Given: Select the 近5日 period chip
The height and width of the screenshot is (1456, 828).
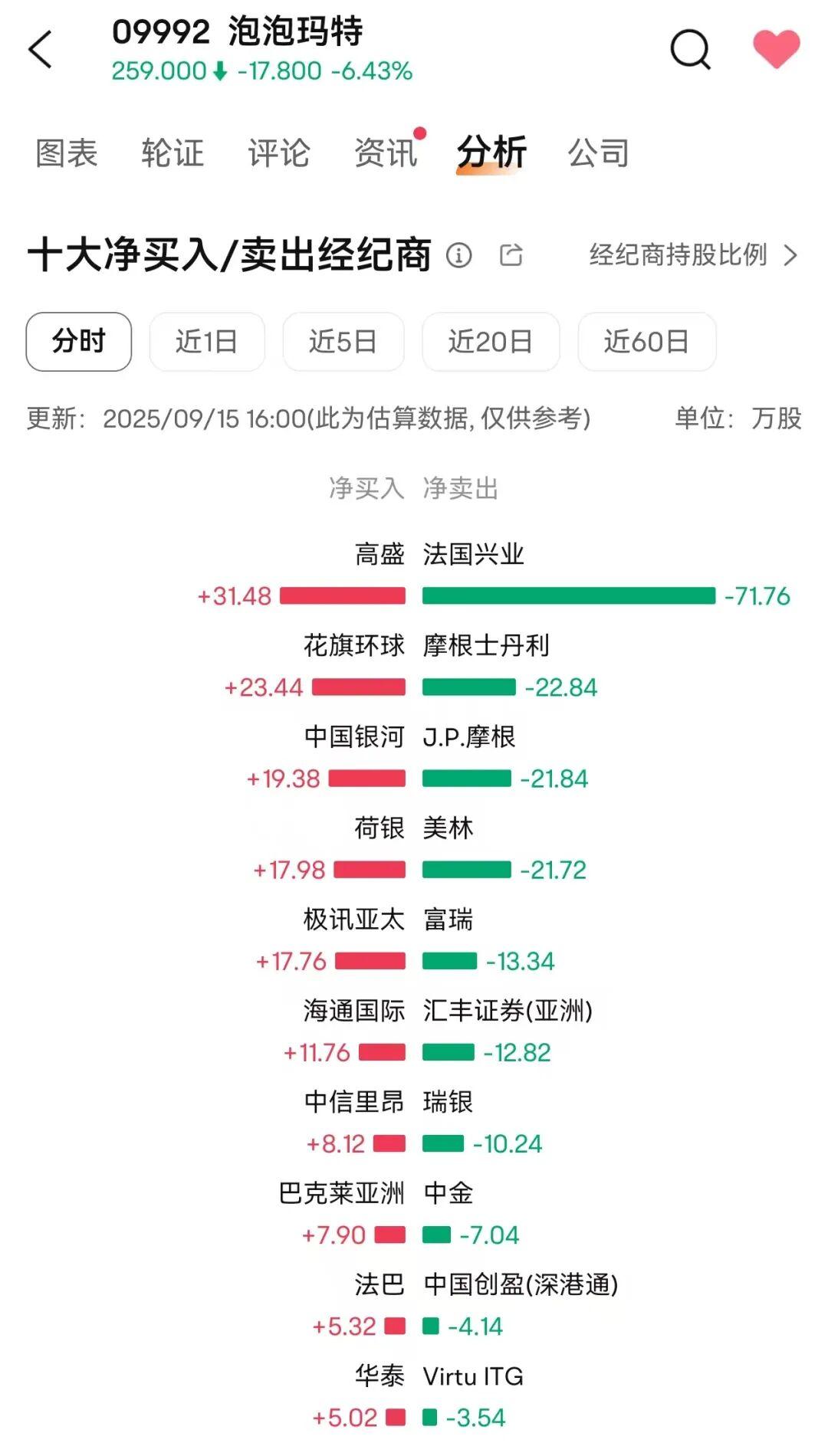Looking at the screenshot, I should (x=343, y=342).
